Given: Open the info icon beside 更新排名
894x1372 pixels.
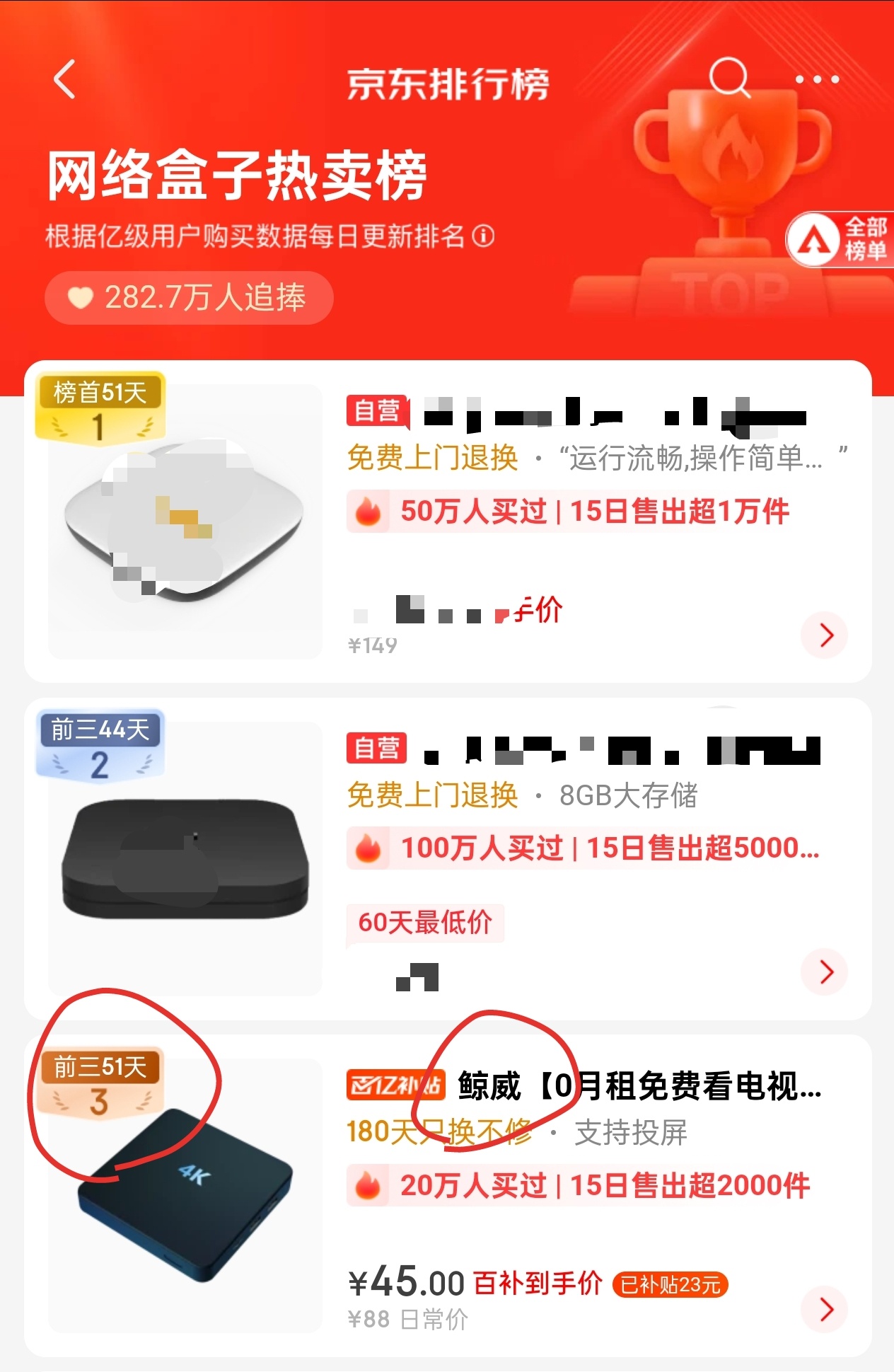Looking at the screenshot, I should point(484,236).
